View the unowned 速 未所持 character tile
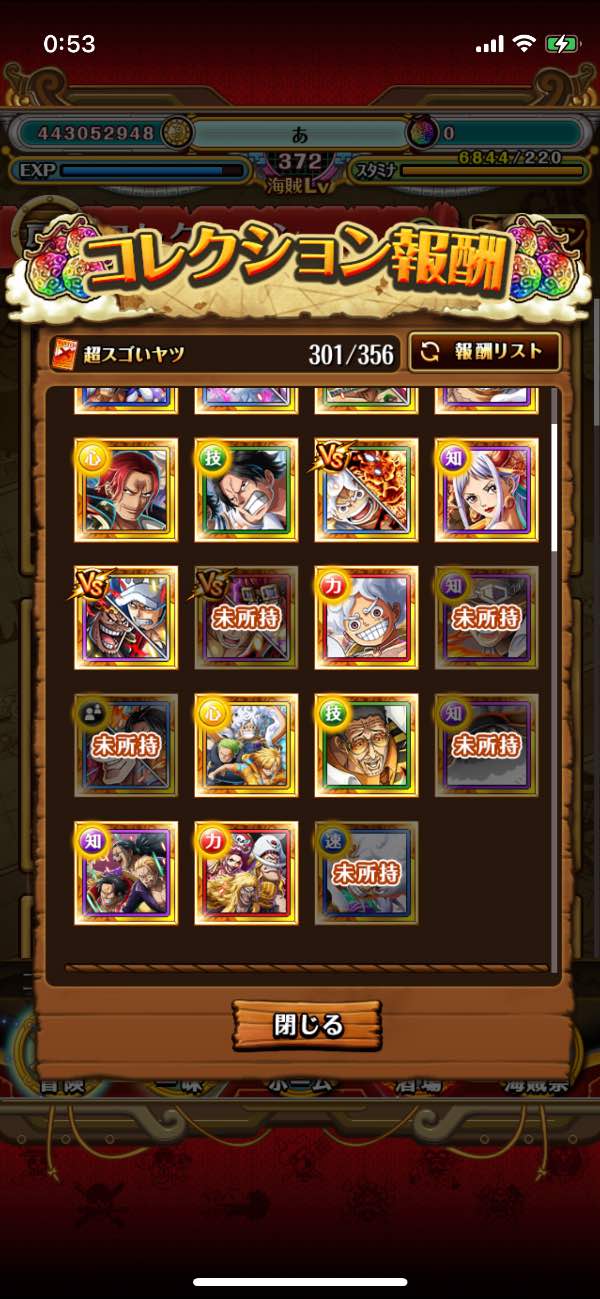The width and height of the screenshot is (600, 1299). pyautogui.click(x=366, y=873)
